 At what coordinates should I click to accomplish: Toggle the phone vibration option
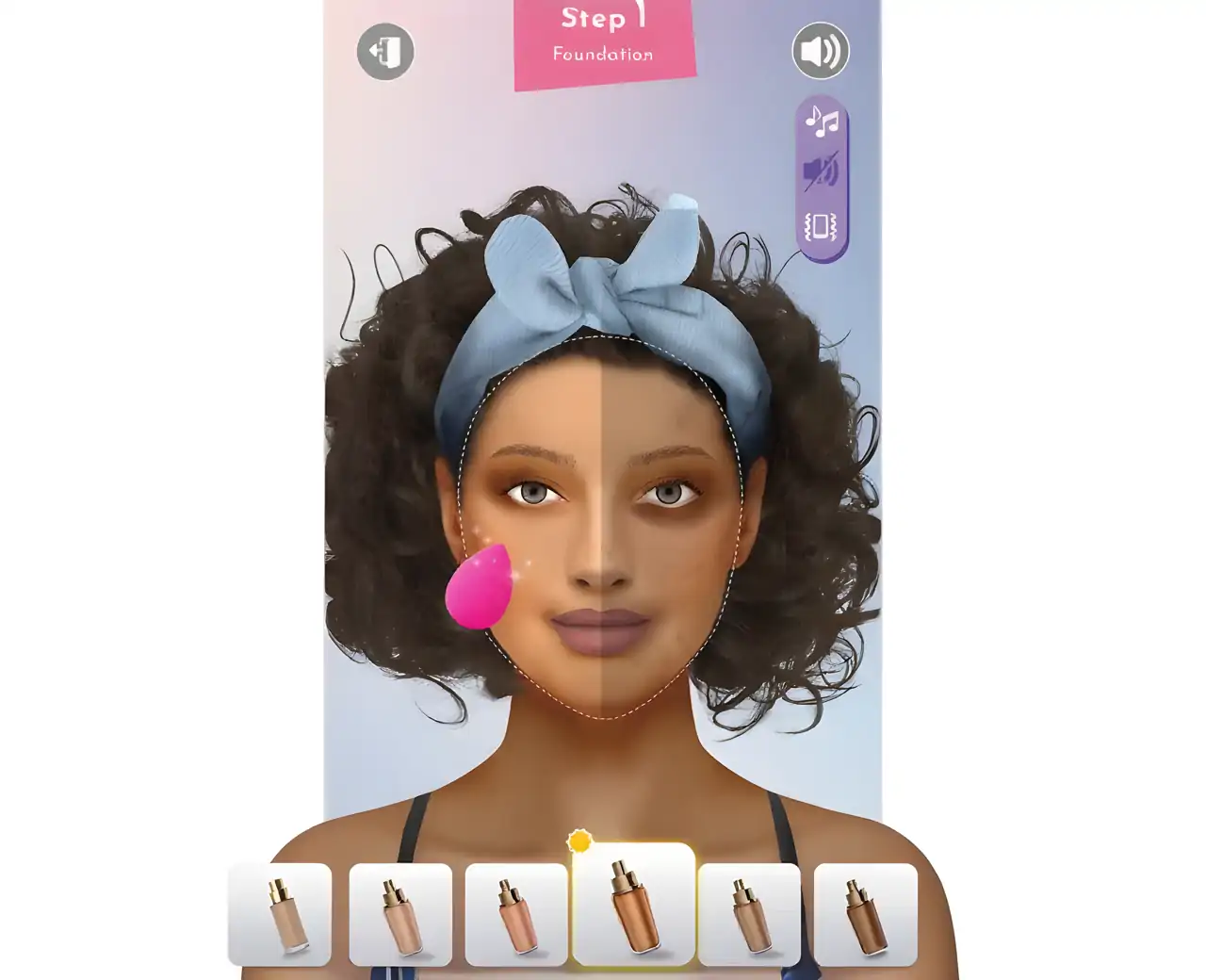(x=821, y=226)
